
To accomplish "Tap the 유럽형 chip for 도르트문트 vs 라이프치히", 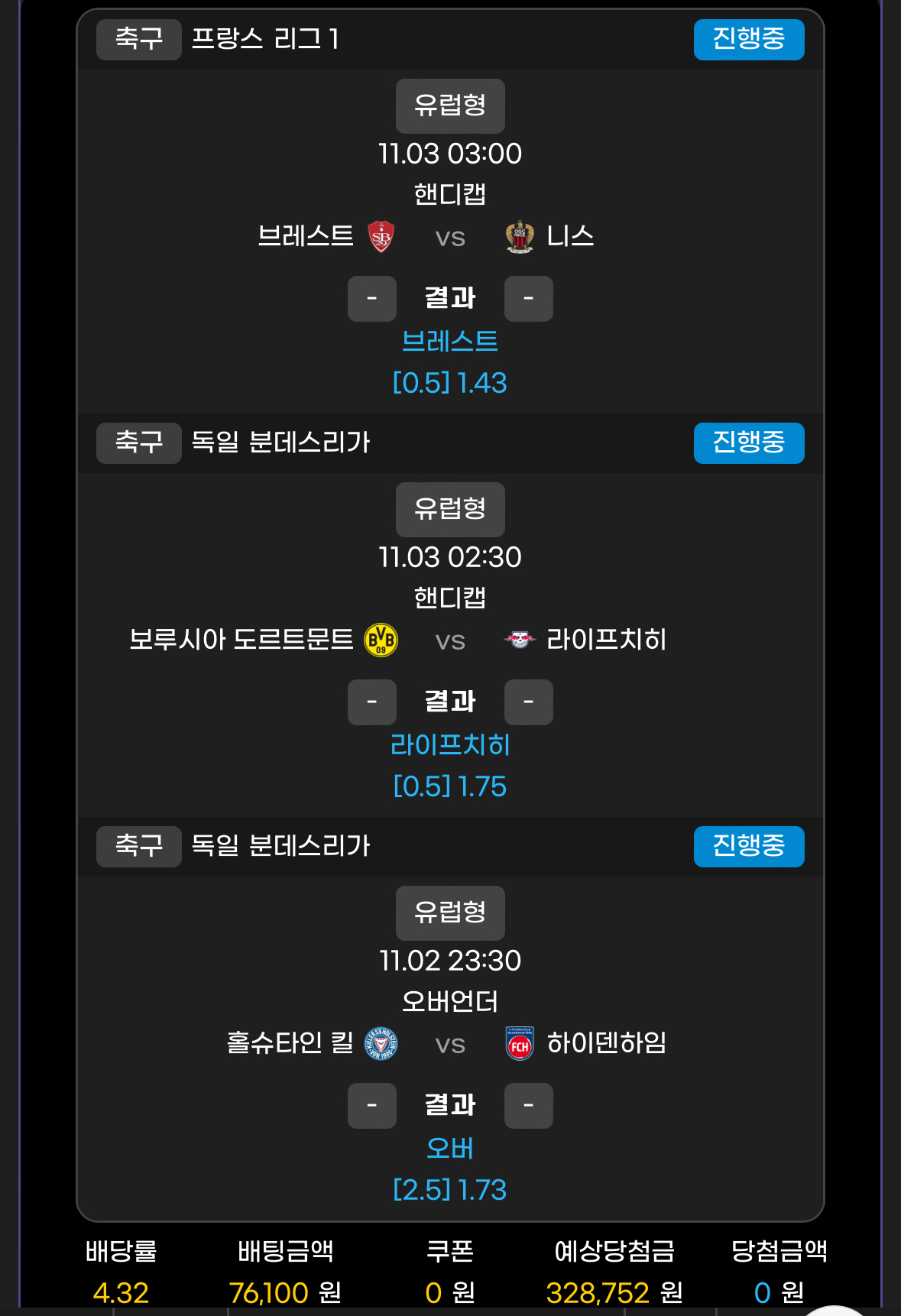I will click(450, 509).
